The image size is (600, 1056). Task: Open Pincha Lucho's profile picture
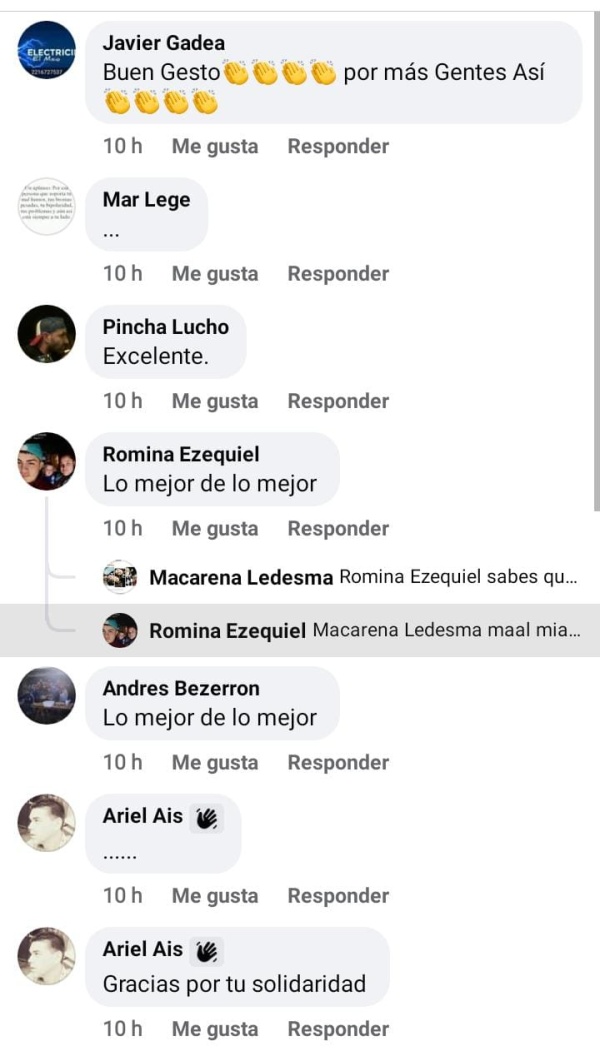[x=46, y=333]
